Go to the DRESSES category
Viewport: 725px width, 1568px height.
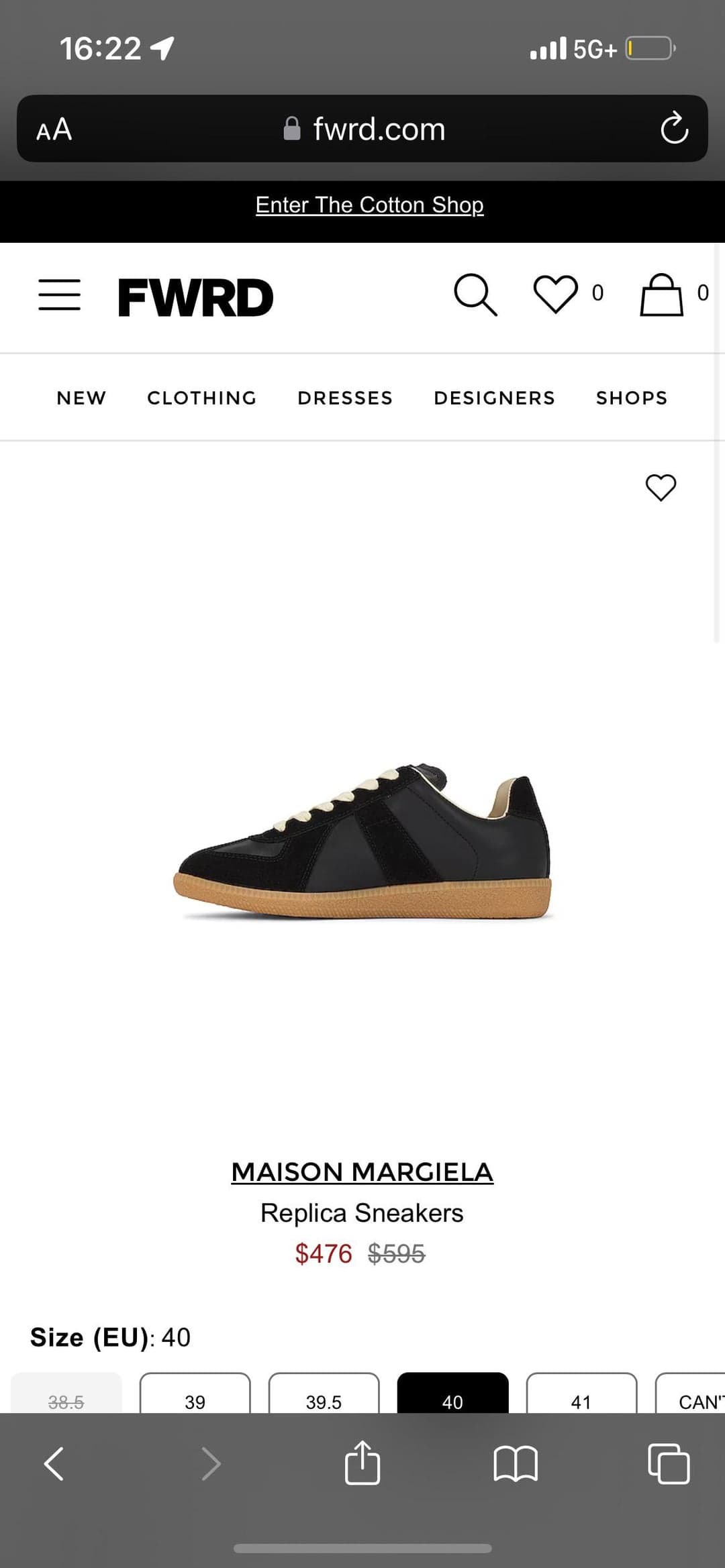click(345, 398)
